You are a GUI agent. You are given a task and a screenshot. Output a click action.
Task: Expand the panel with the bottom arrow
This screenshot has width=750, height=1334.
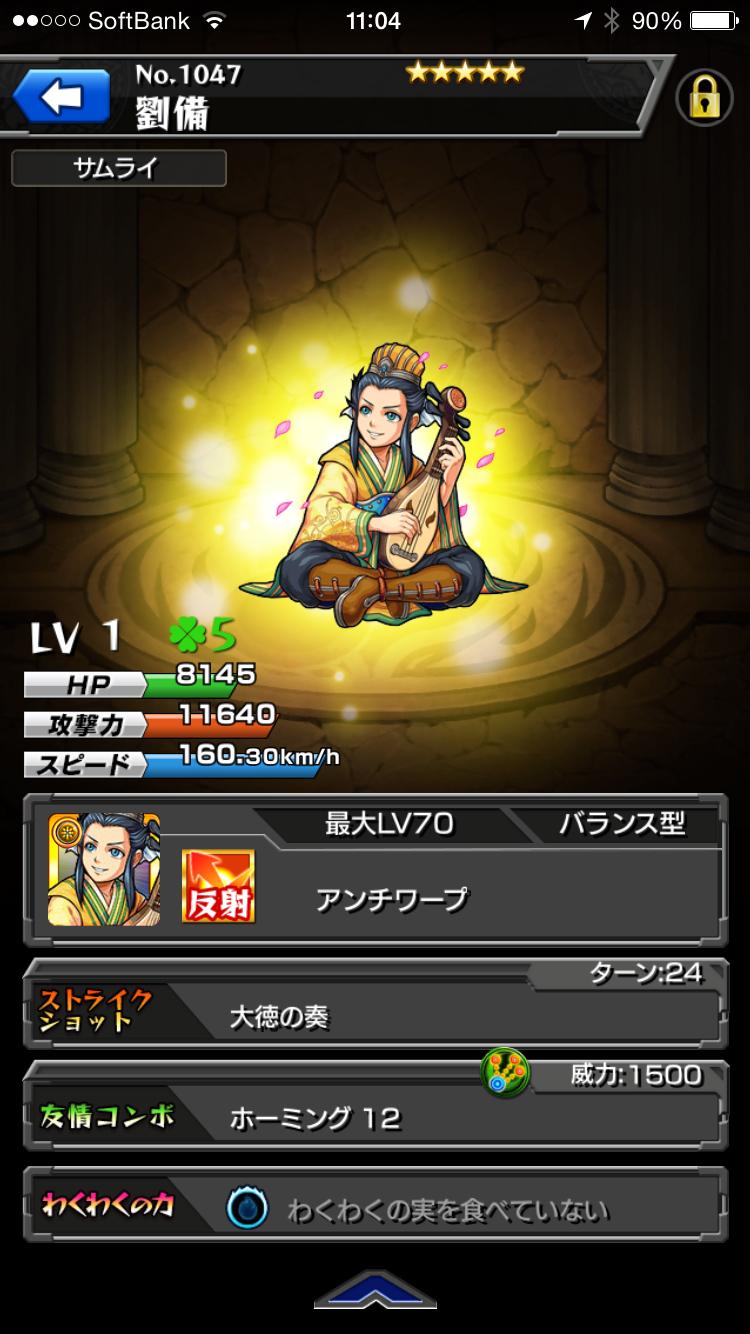(x=374, y=1290)
